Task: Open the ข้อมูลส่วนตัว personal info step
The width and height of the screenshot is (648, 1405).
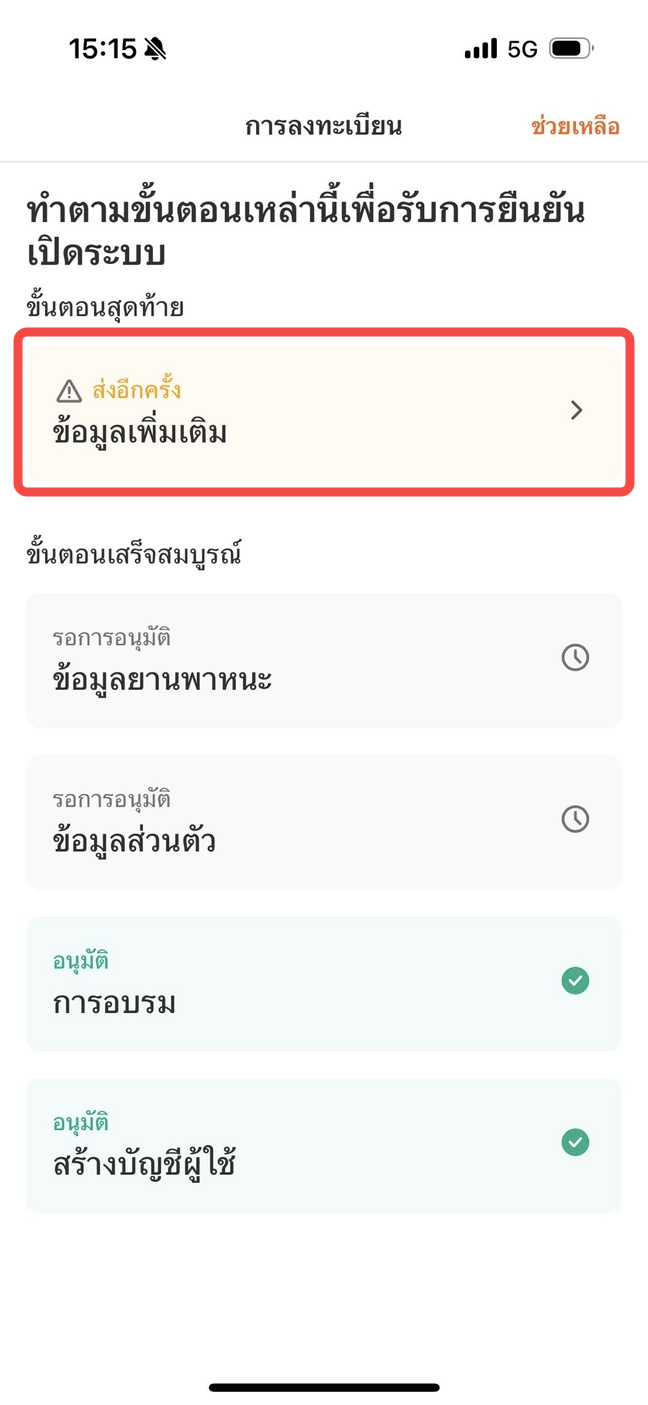Action: pyautogui.click(x=323, y=822)
